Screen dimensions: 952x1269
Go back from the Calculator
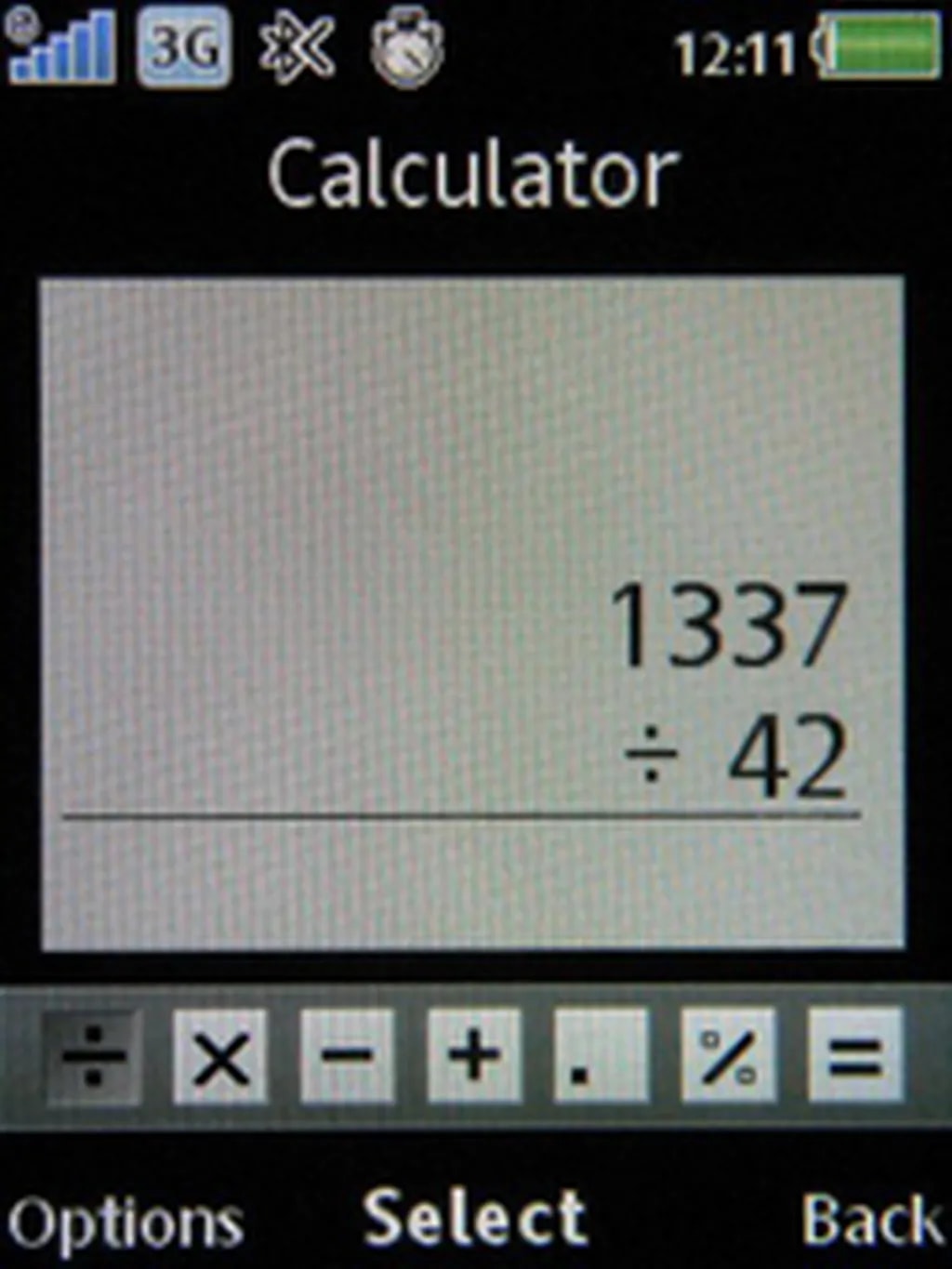(x=871, y=1219)
